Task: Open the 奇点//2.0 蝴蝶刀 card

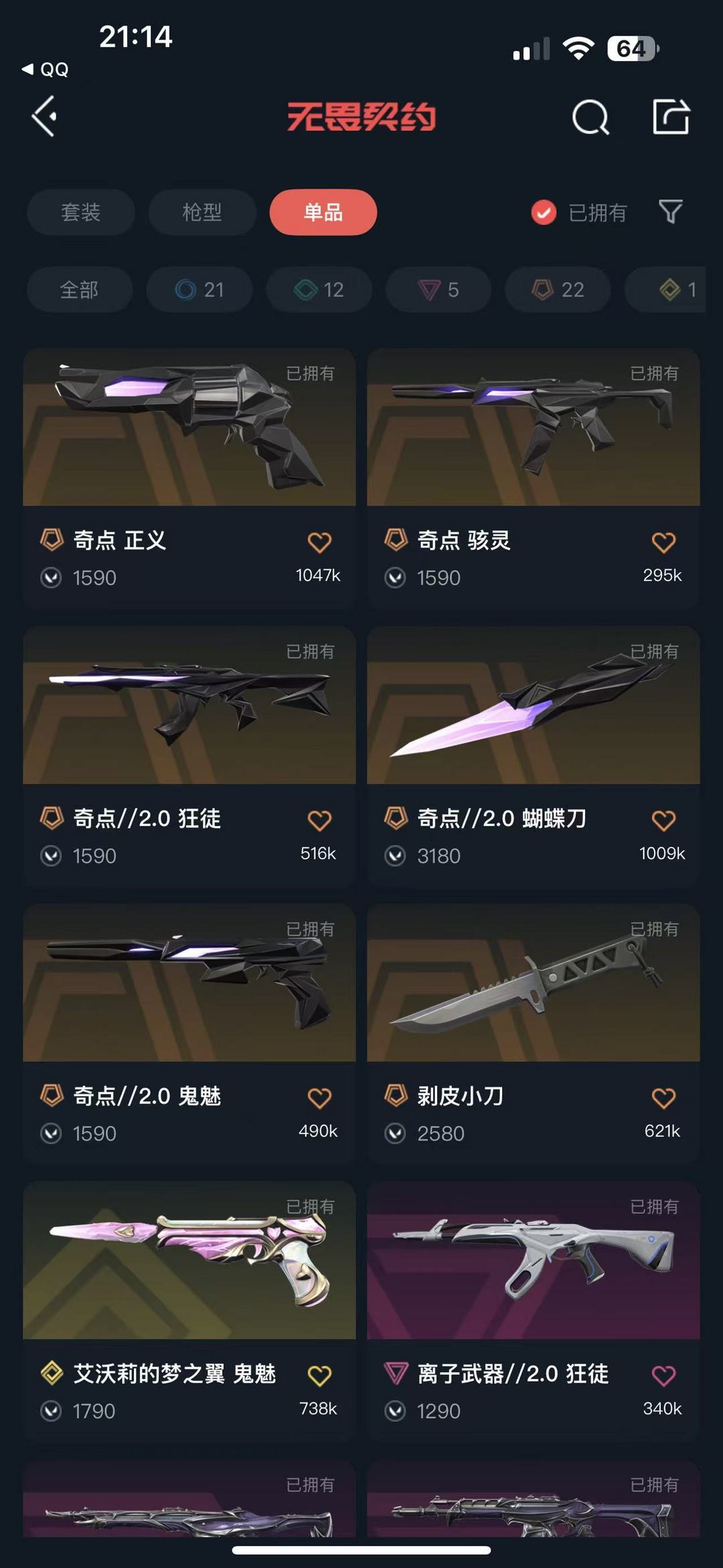Action: tap(534, 756)
